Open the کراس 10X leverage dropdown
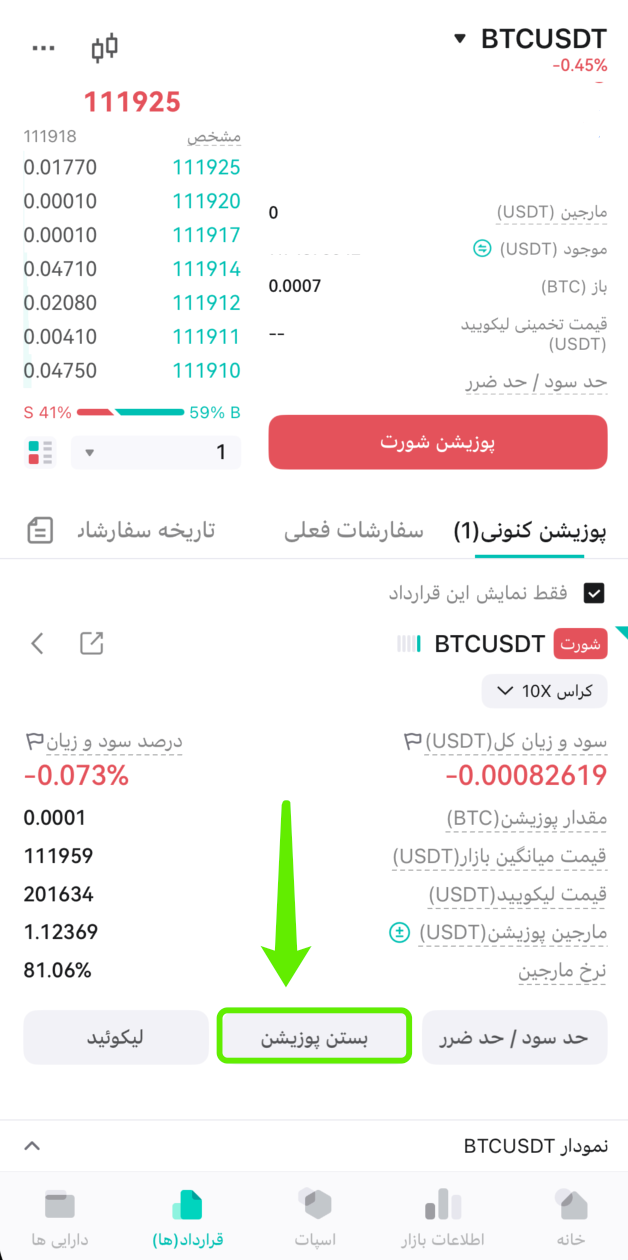The height and width of the screenshot is (1260, 628). click(x=544, y=691)
